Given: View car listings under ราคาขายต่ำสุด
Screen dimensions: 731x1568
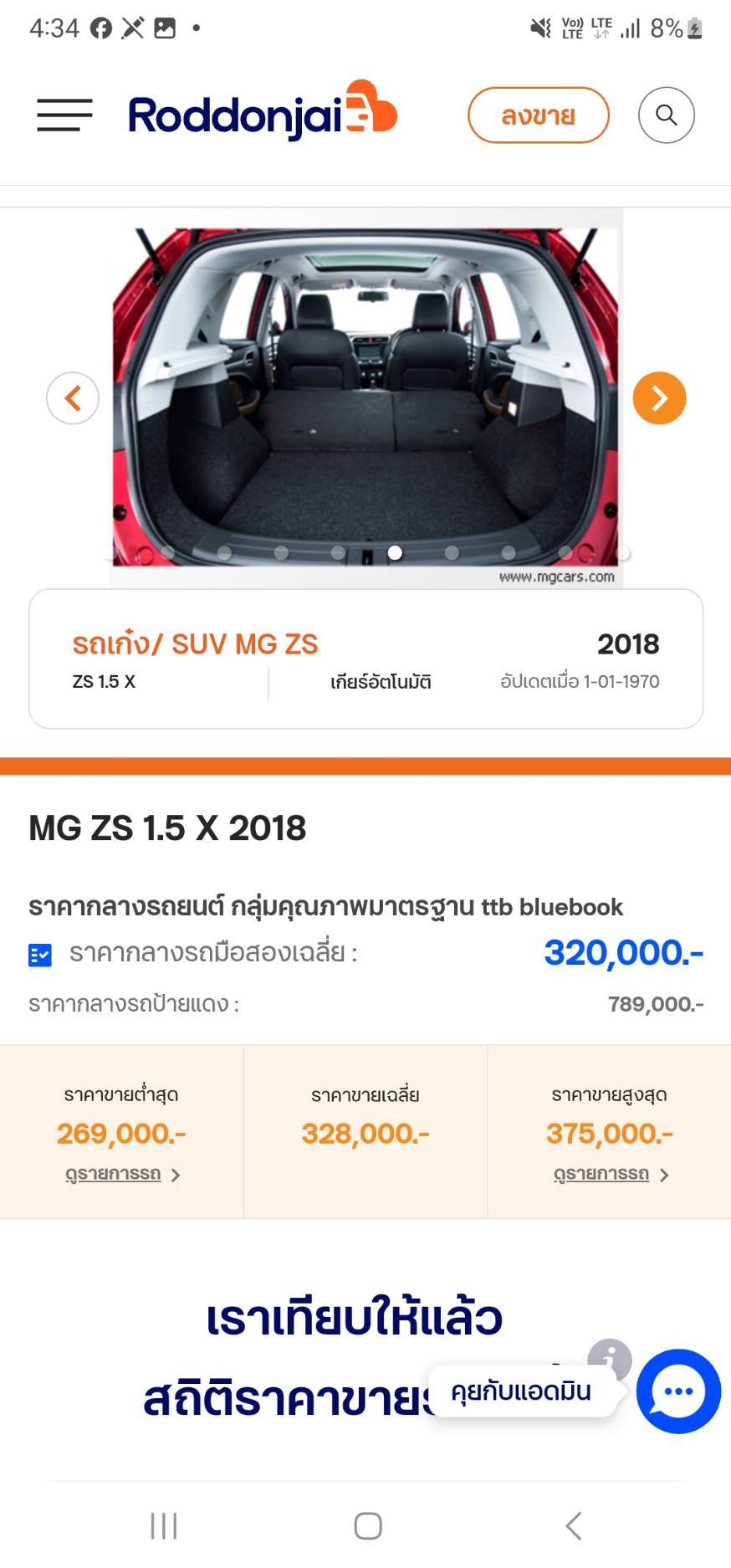Looking at the screenshot, I should click(x=121, y=1174).
